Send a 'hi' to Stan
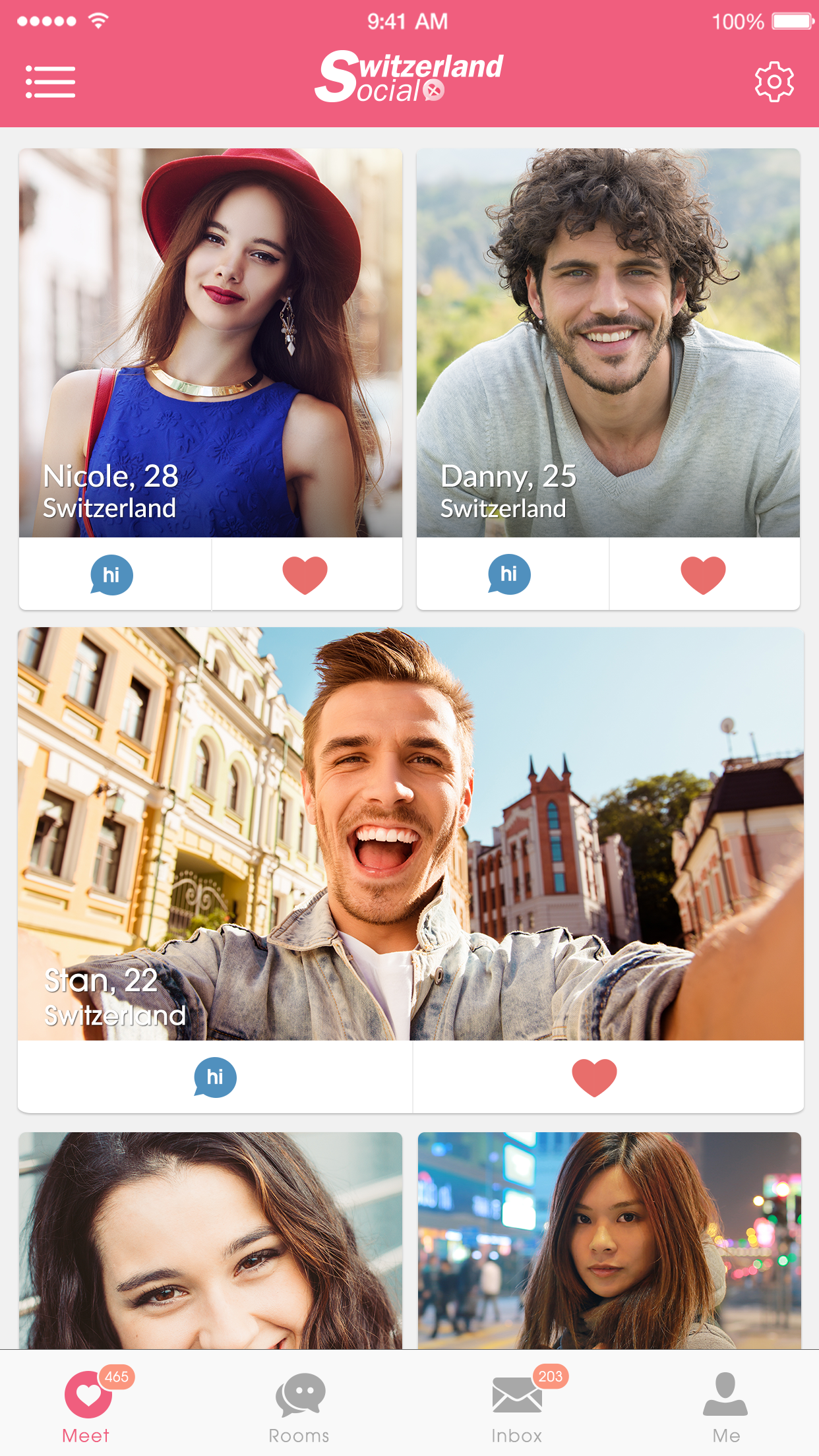The image size is (819, 1456). click(214, 1077)
